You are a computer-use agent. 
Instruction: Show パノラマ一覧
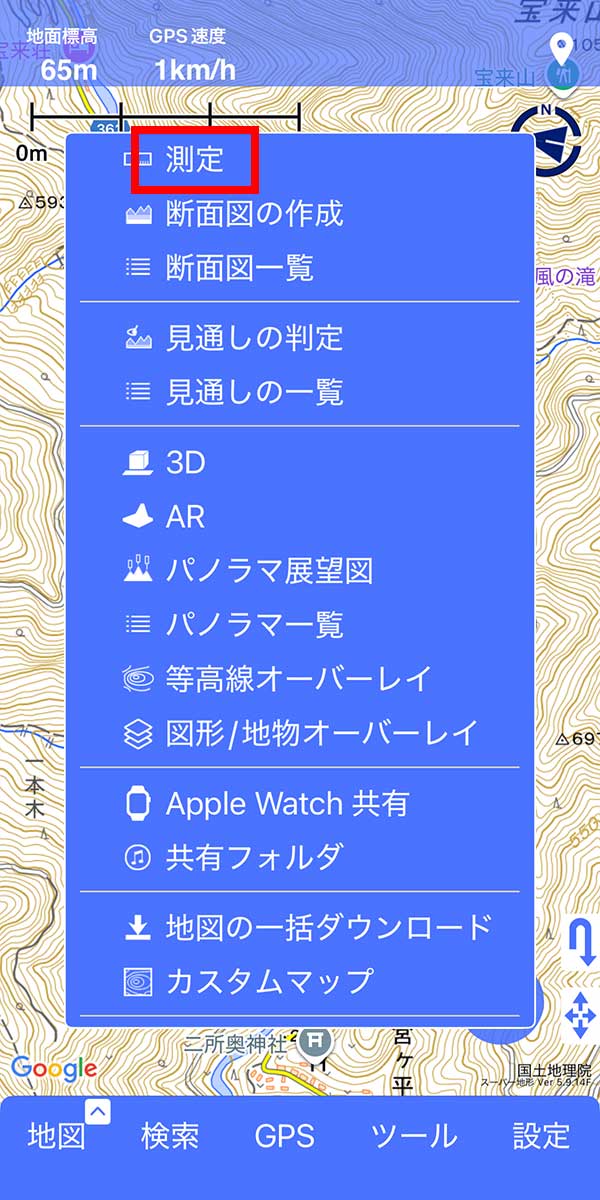[x=254, y=625]
